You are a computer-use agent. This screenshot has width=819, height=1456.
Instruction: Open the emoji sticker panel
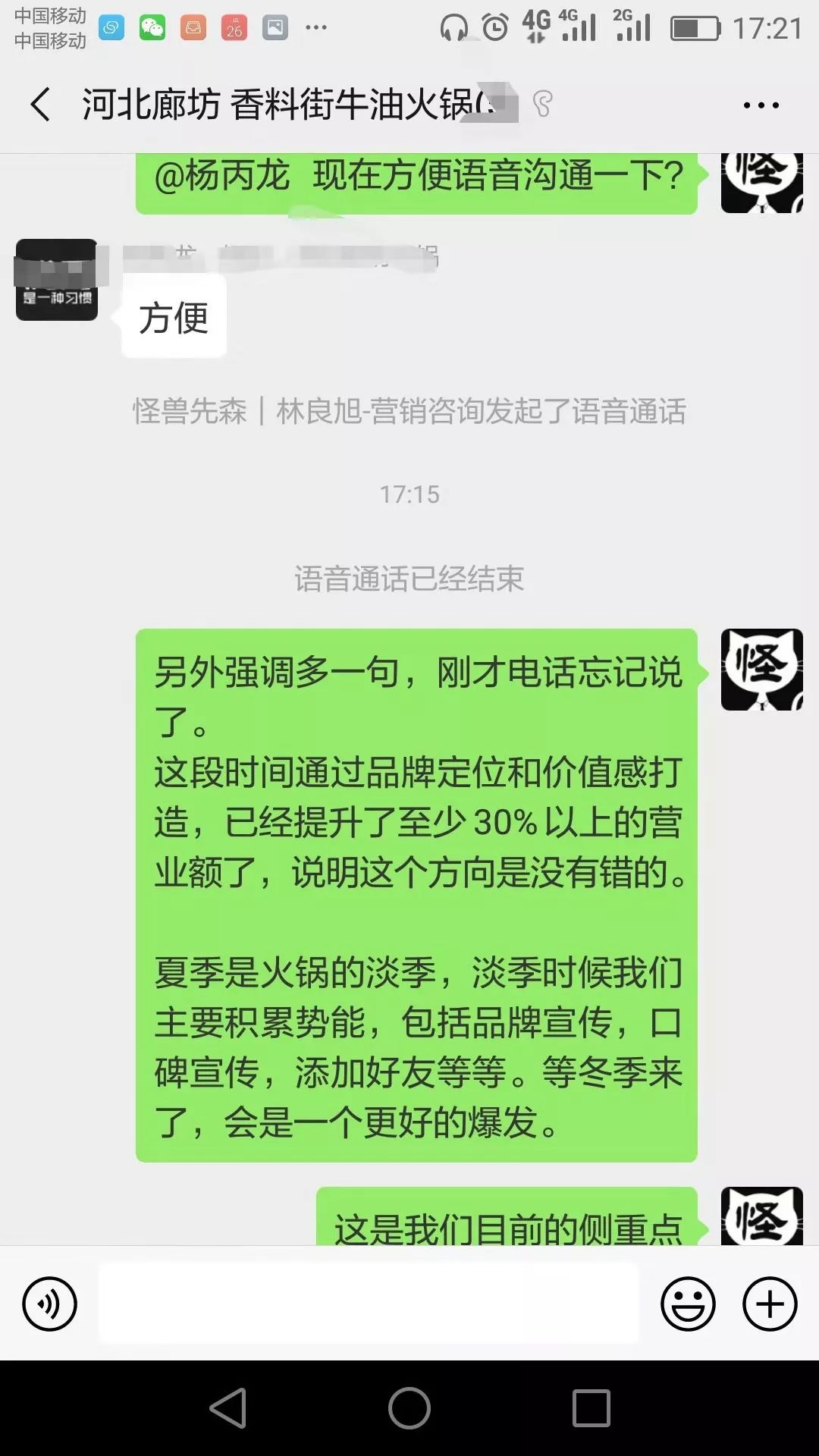[688, 1304]
